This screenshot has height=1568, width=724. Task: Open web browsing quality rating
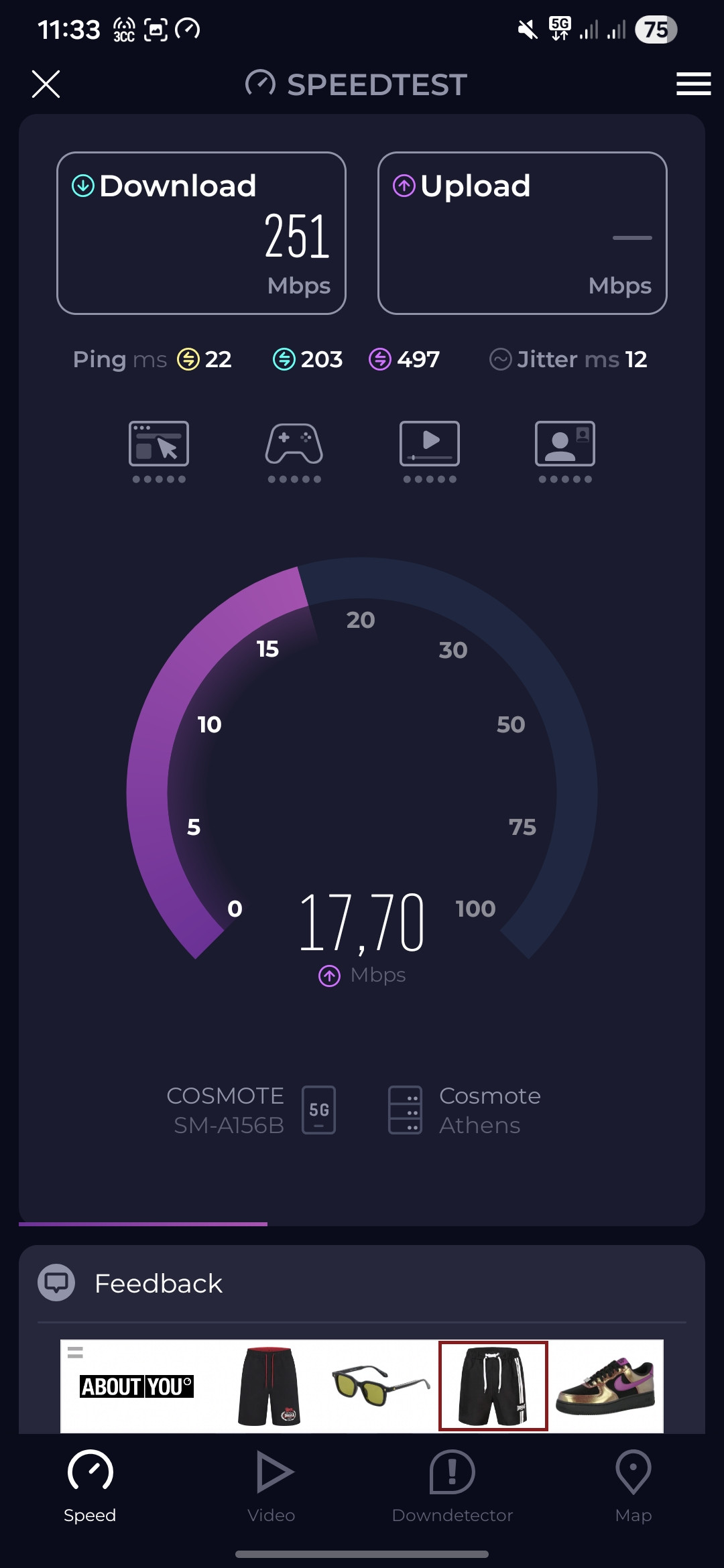point(159,452)
